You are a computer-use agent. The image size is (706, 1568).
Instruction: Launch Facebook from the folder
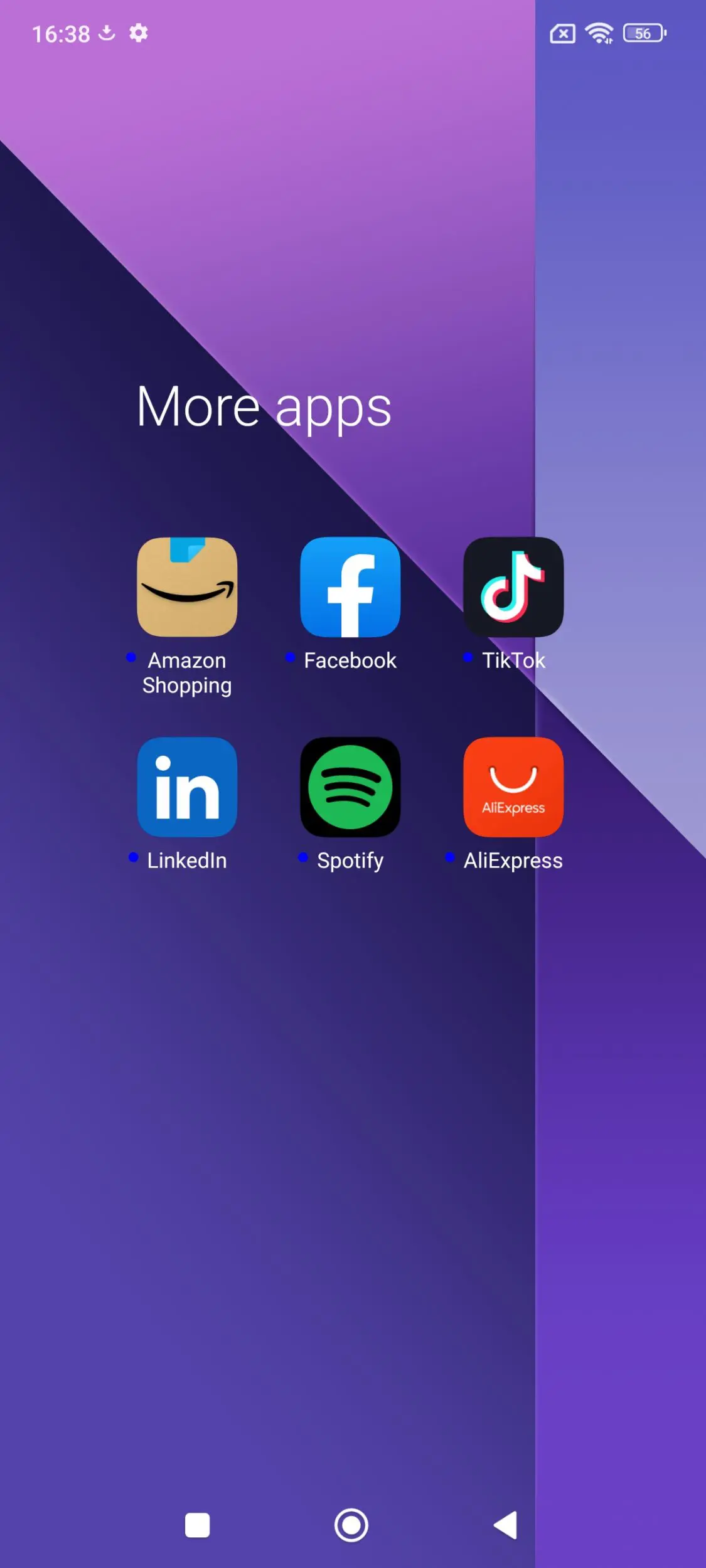point(350,587)
